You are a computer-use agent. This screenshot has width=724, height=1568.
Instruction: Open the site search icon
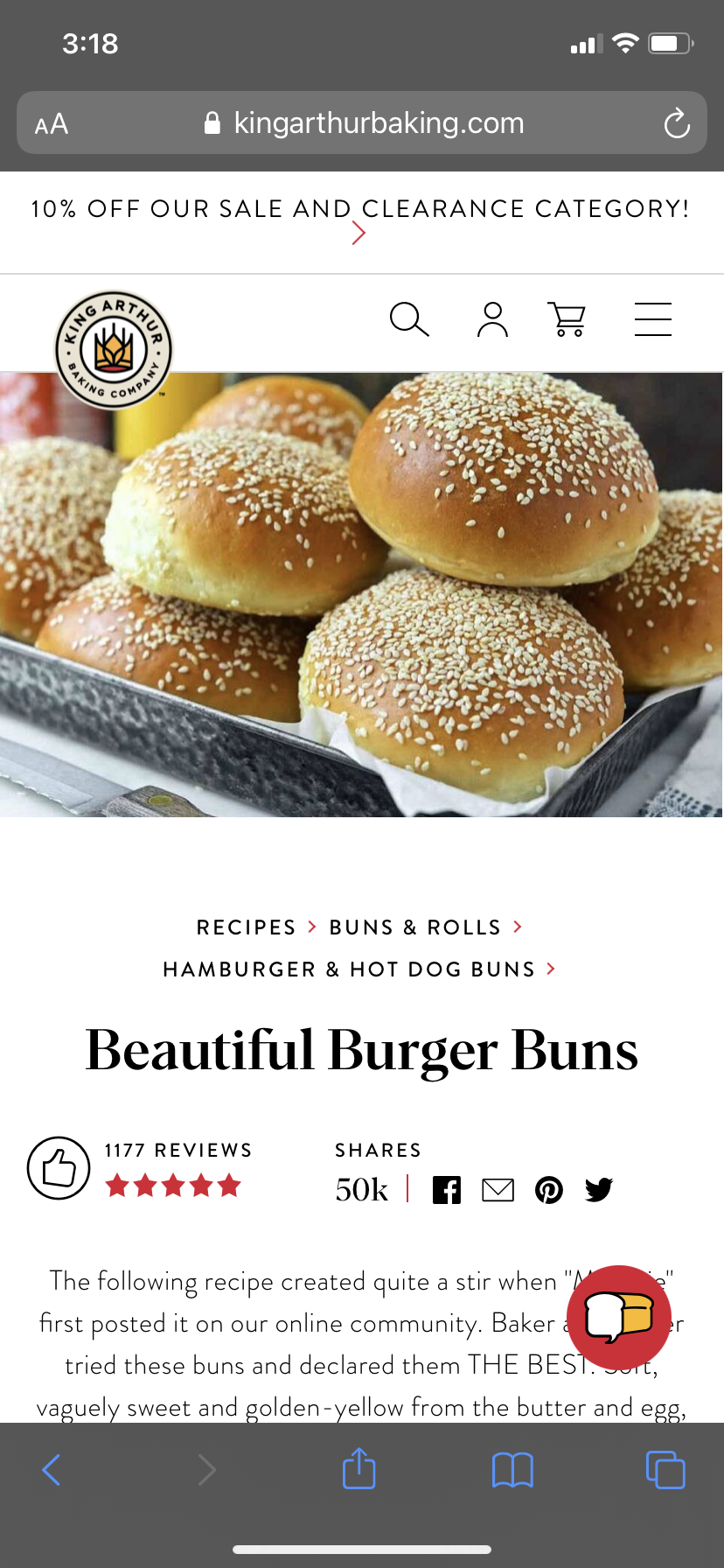coord(408,319)
